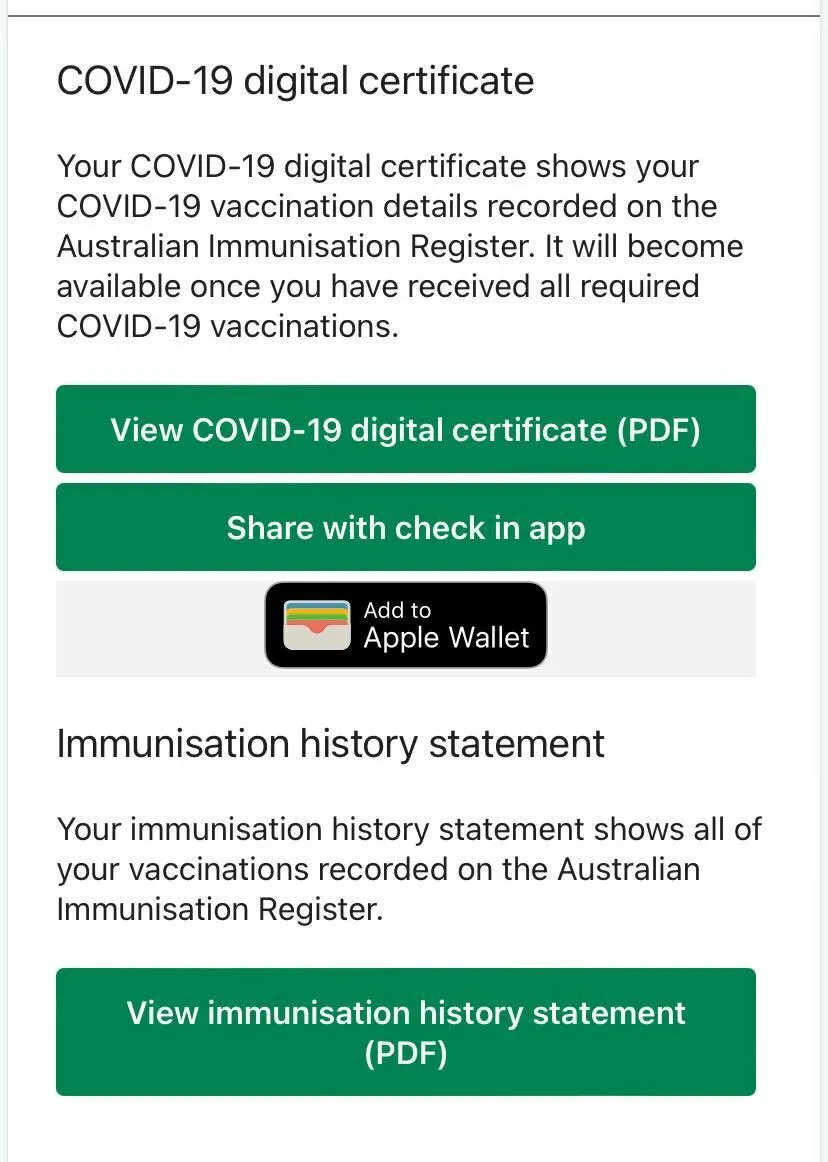View COVID-19 digital certificate PDF
Screen dimensions: 828x1162
tap(405, 429)
